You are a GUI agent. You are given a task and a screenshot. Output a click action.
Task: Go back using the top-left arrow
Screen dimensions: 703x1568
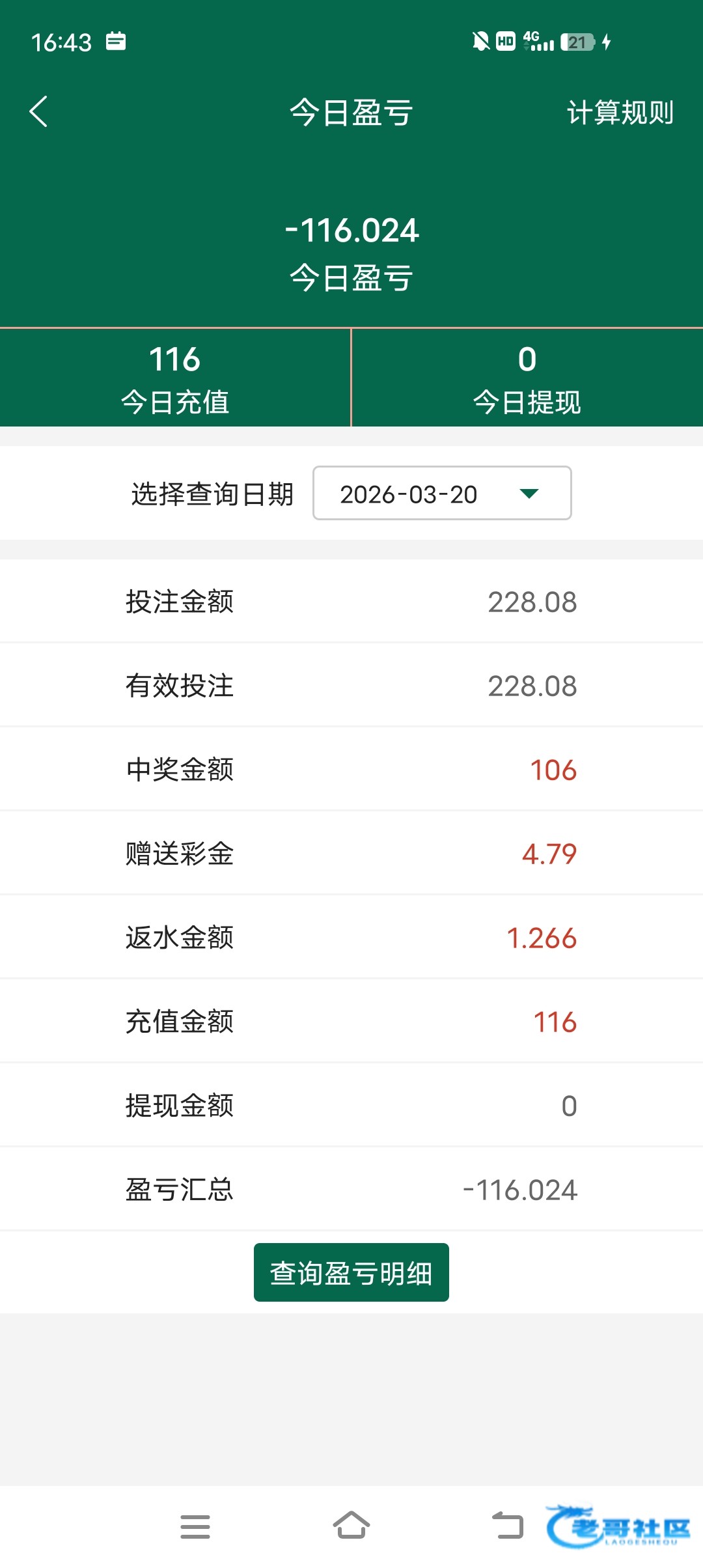coord(39,112)
